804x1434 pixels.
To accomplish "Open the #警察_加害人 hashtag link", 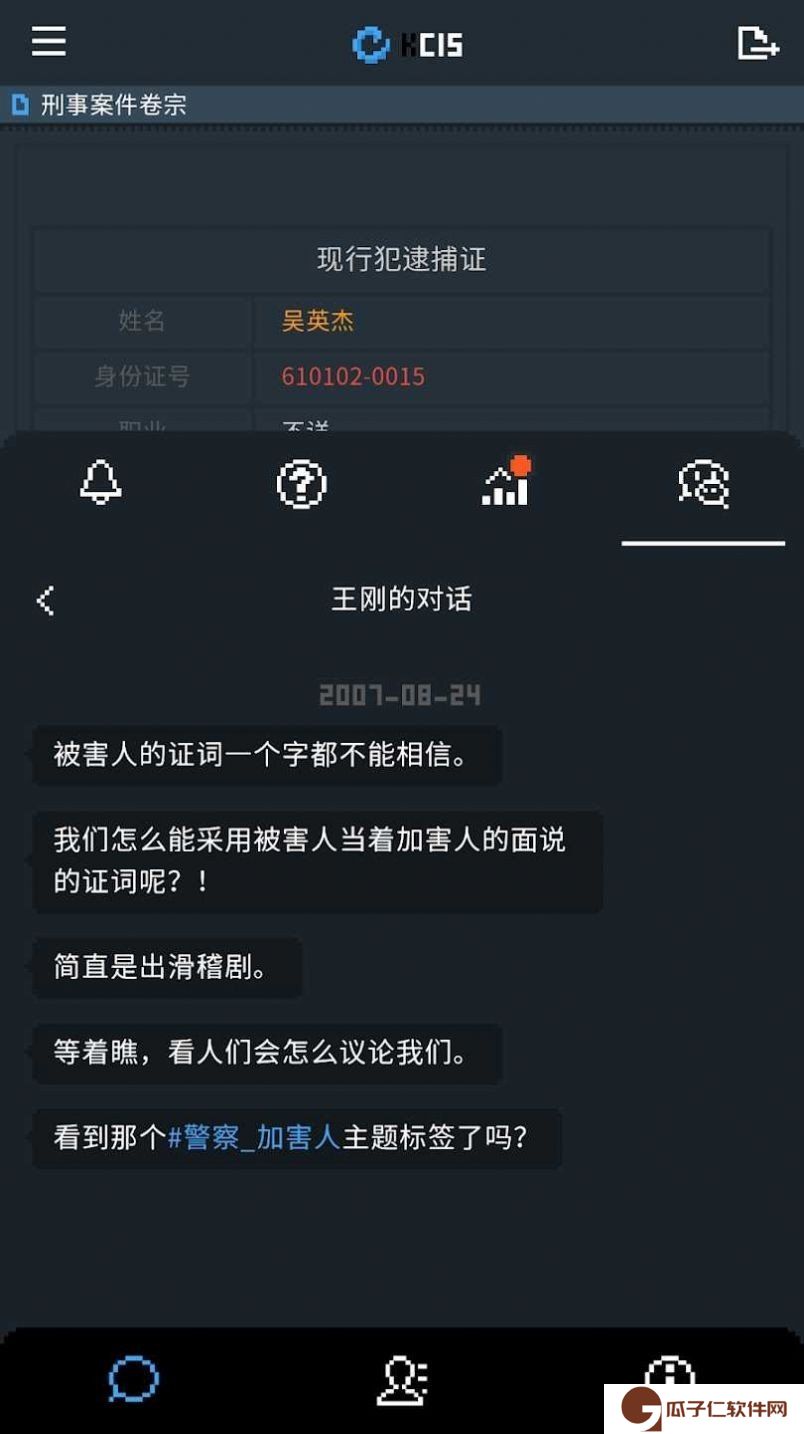I will [254, 1138].
